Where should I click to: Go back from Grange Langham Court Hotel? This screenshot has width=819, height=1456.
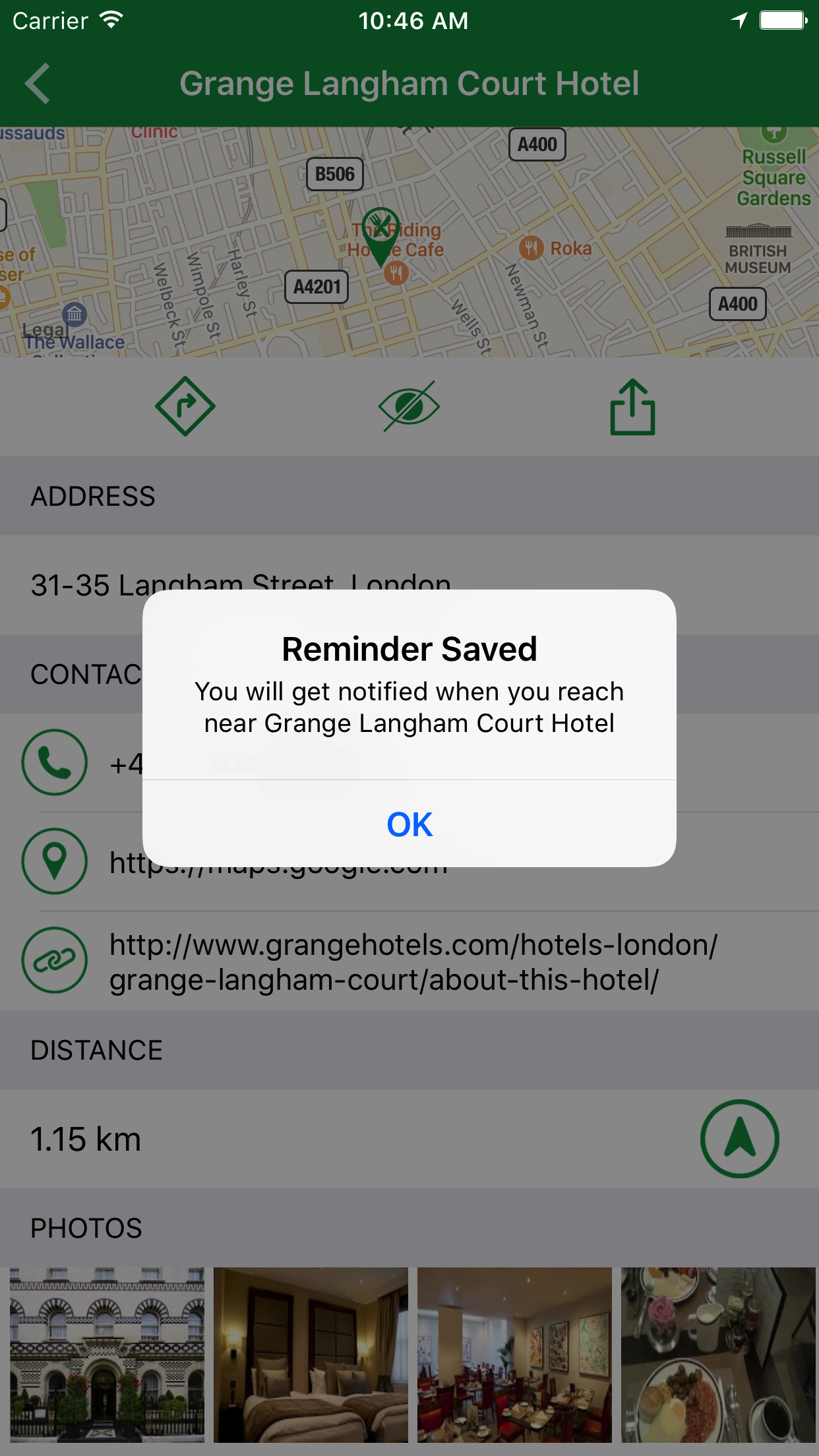(38, 84)
